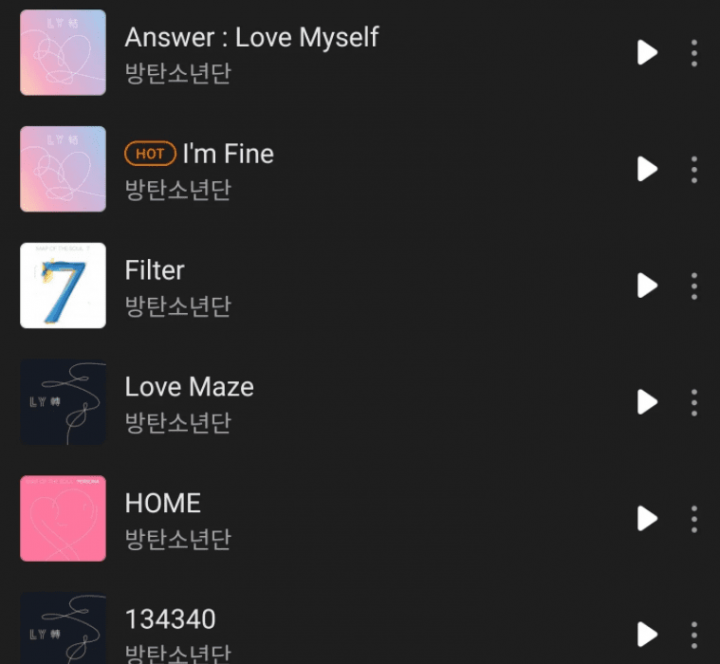
Task: Open more options for 134340
Action: click(694, 634)
